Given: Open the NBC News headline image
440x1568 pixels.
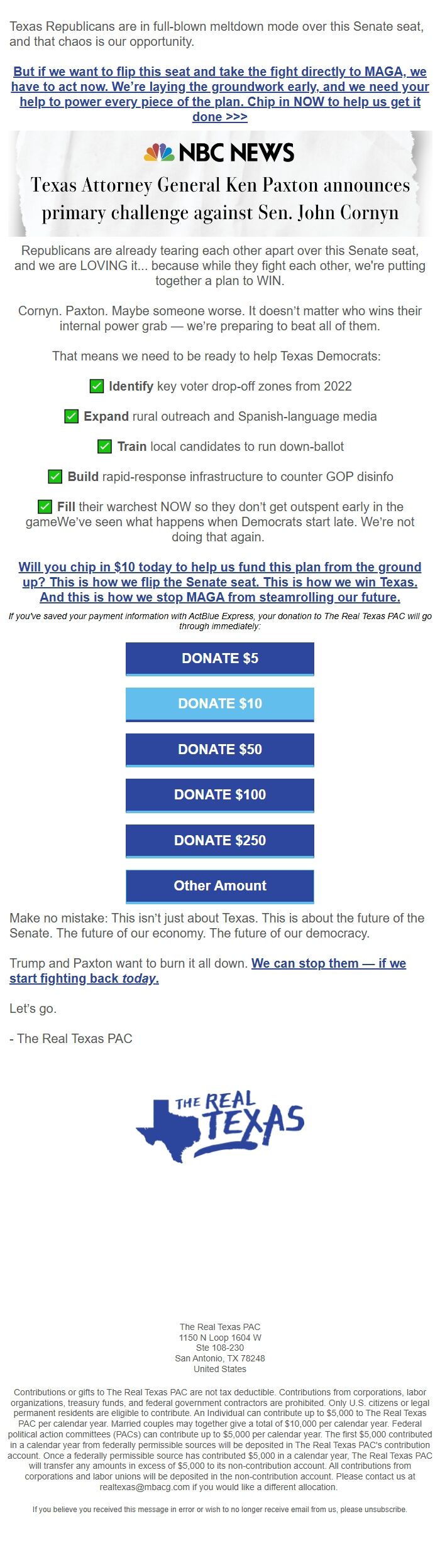Looking at the screenshot, I should point(220,184).
